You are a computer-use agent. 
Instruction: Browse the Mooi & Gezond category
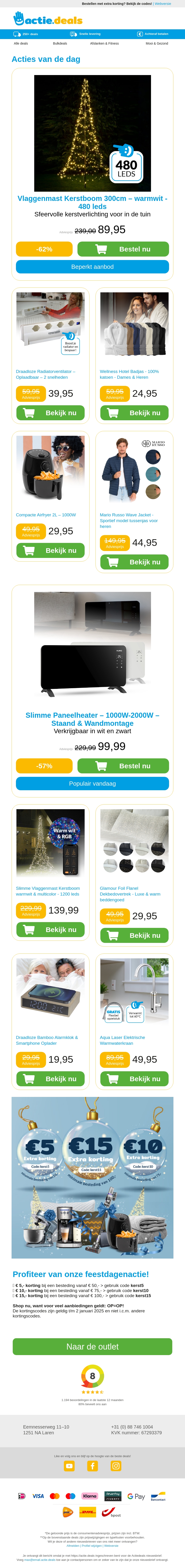(x=156, y=44)
